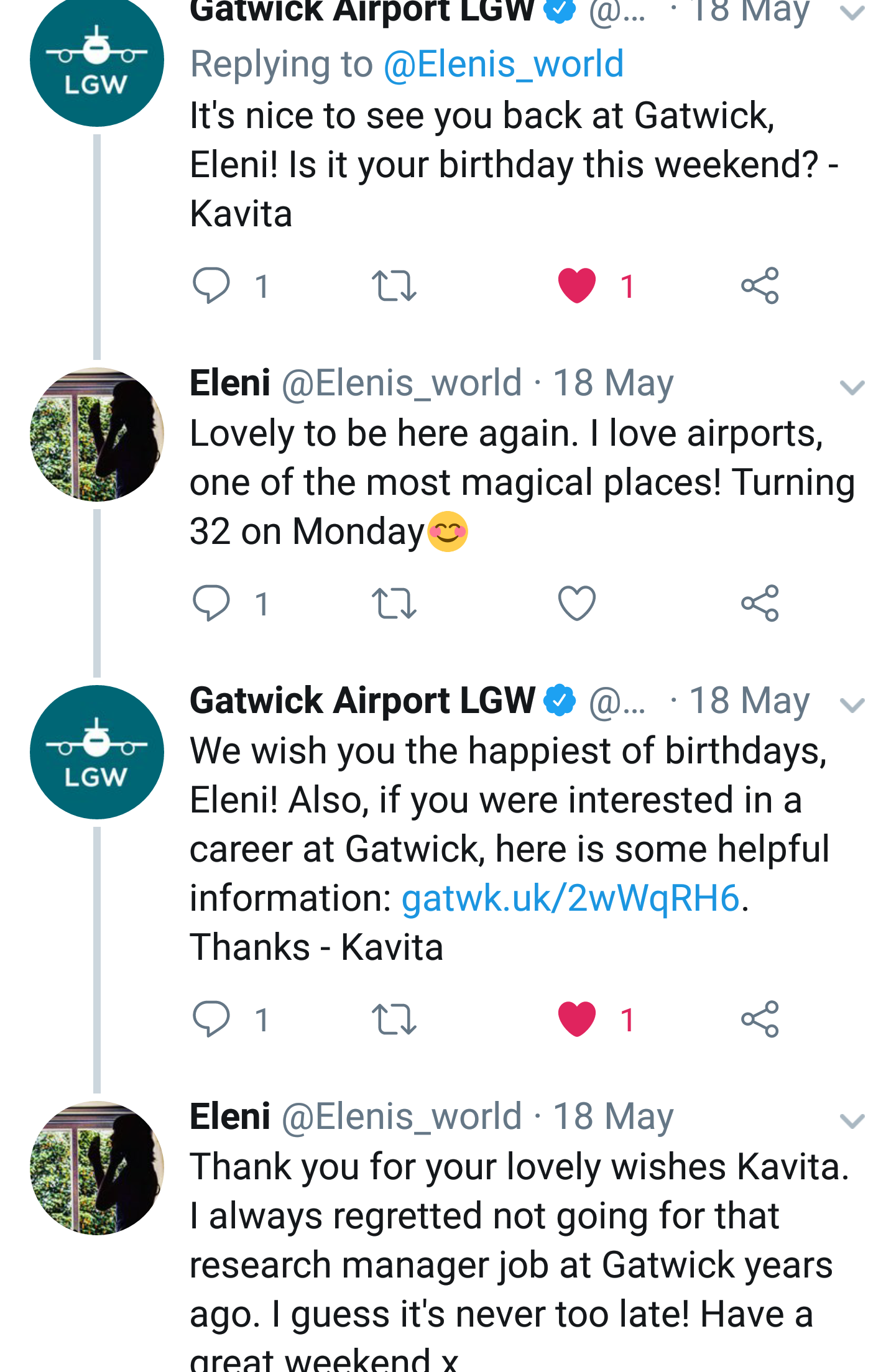Retweet Gatwick's birthday question tweet
This screenshot has width=886, height=1372.
coord(394,286)
